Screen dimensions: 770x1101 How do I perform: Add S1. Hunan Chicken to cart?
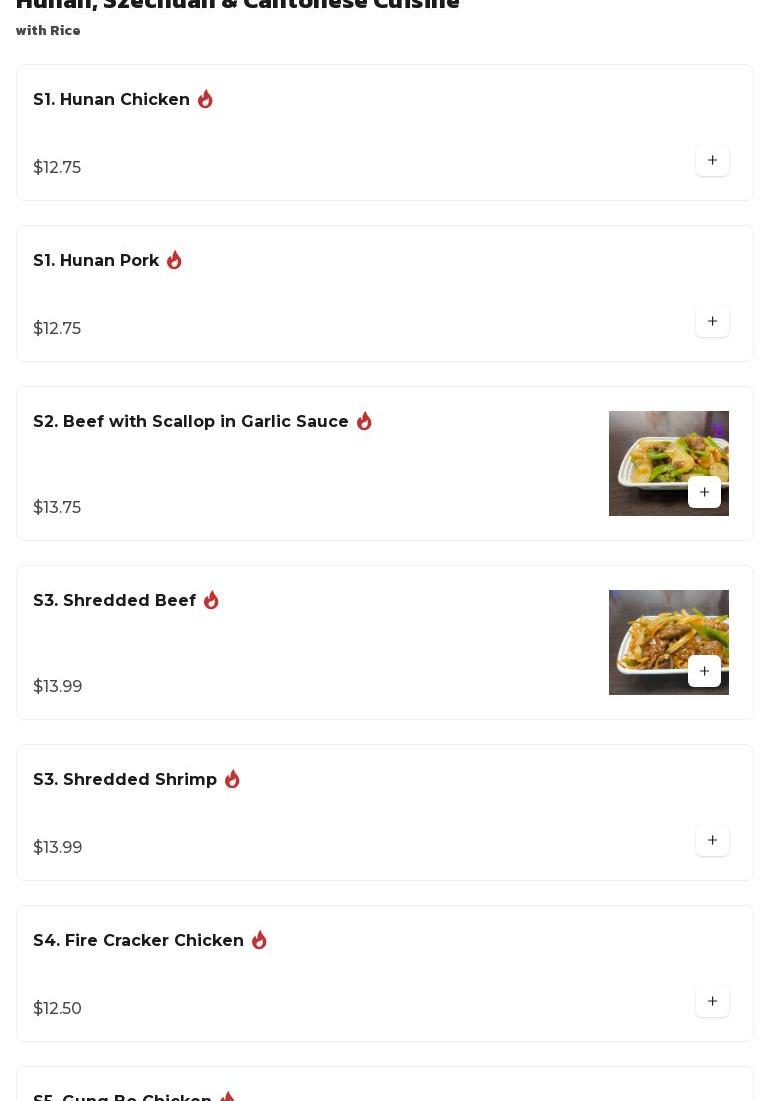(x=712, y=161)
